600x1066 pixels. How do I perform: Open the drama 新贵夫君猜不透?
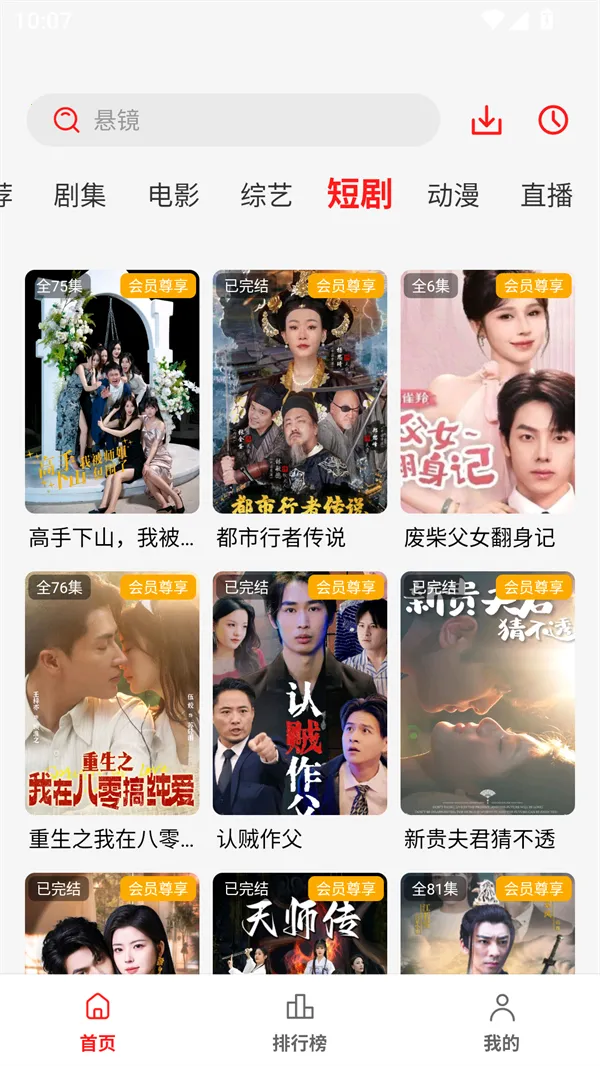[x=487, y=693]
